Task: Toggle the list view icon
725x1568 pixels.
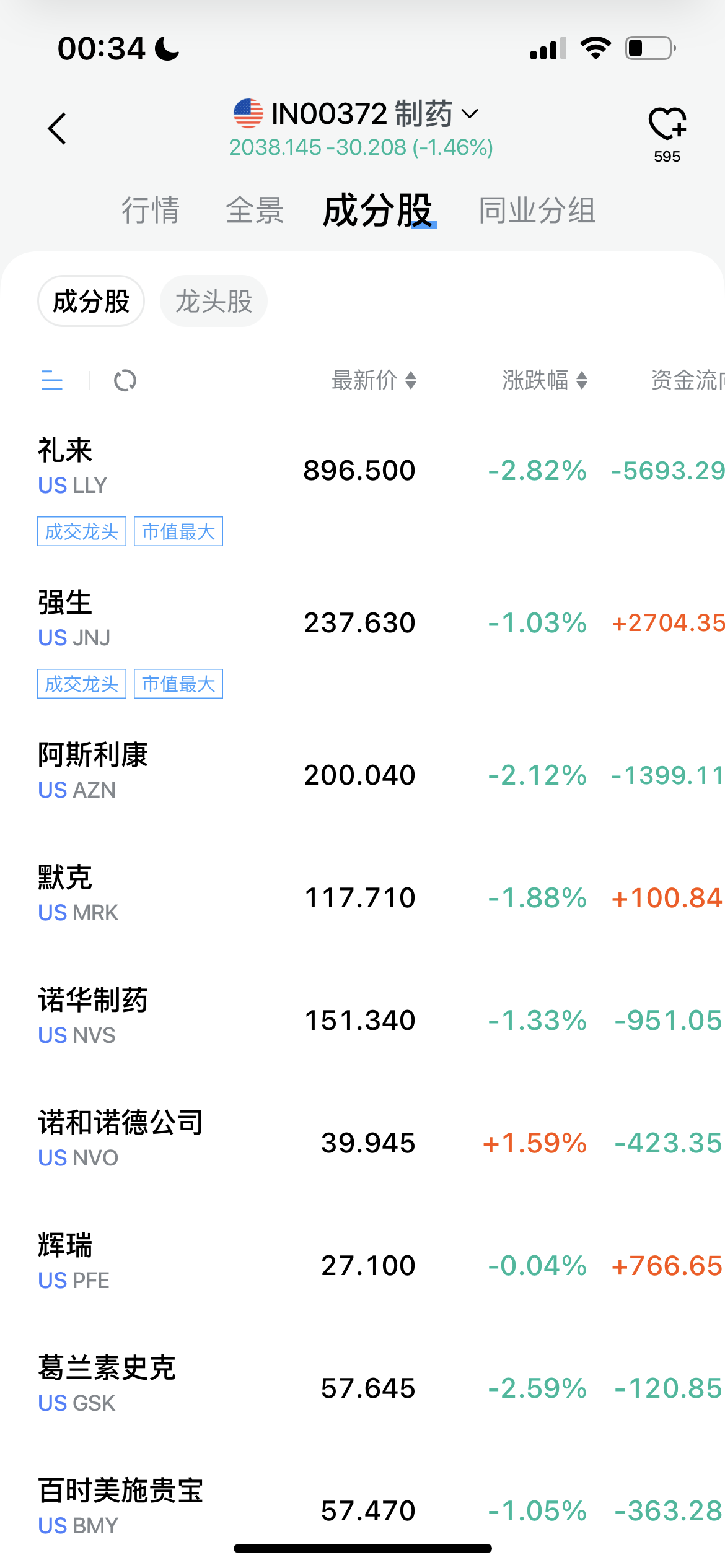Action: coord(52,380)
